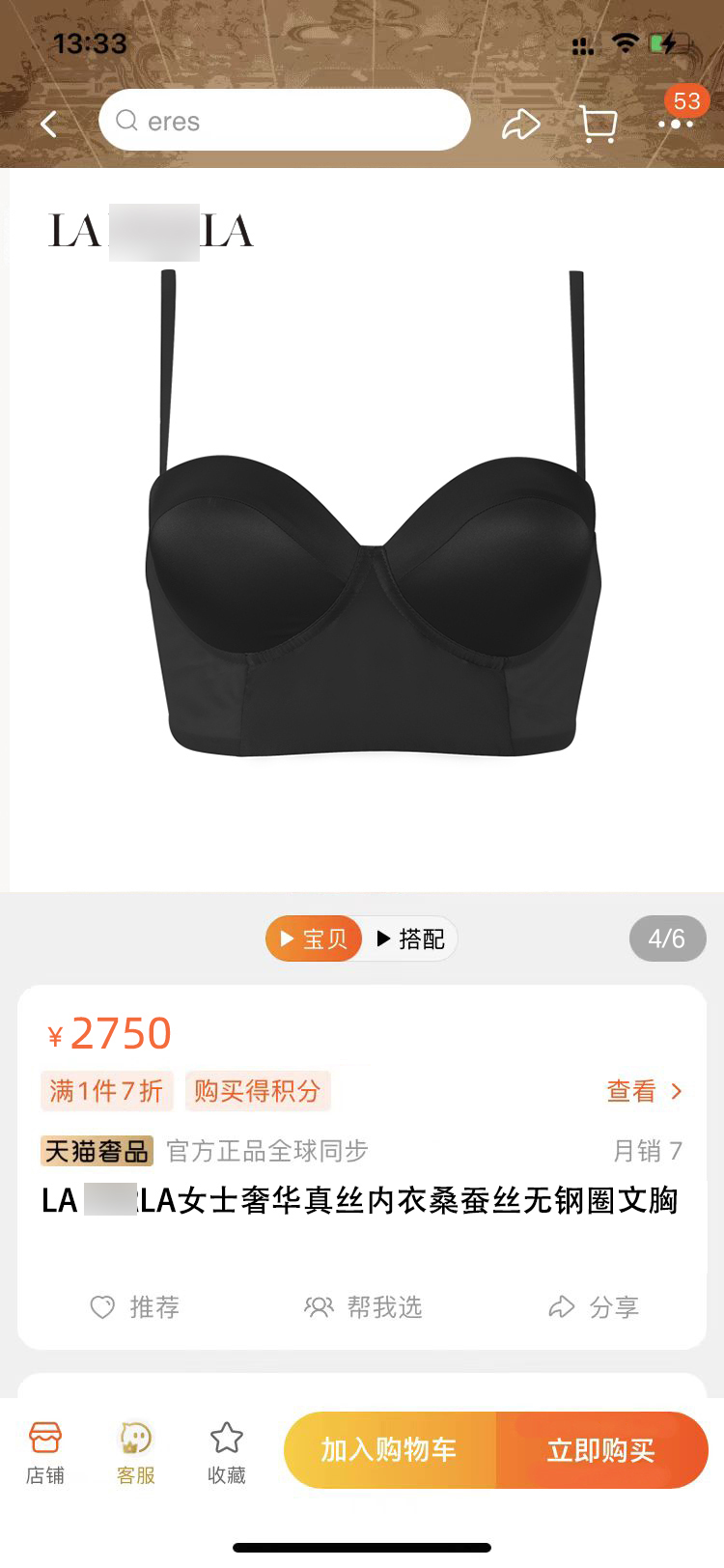Viewport: 724px width, 1568px height.
Task: Contact customer service via 客服
Action: pyautogui.click(x=136, y=1452)
